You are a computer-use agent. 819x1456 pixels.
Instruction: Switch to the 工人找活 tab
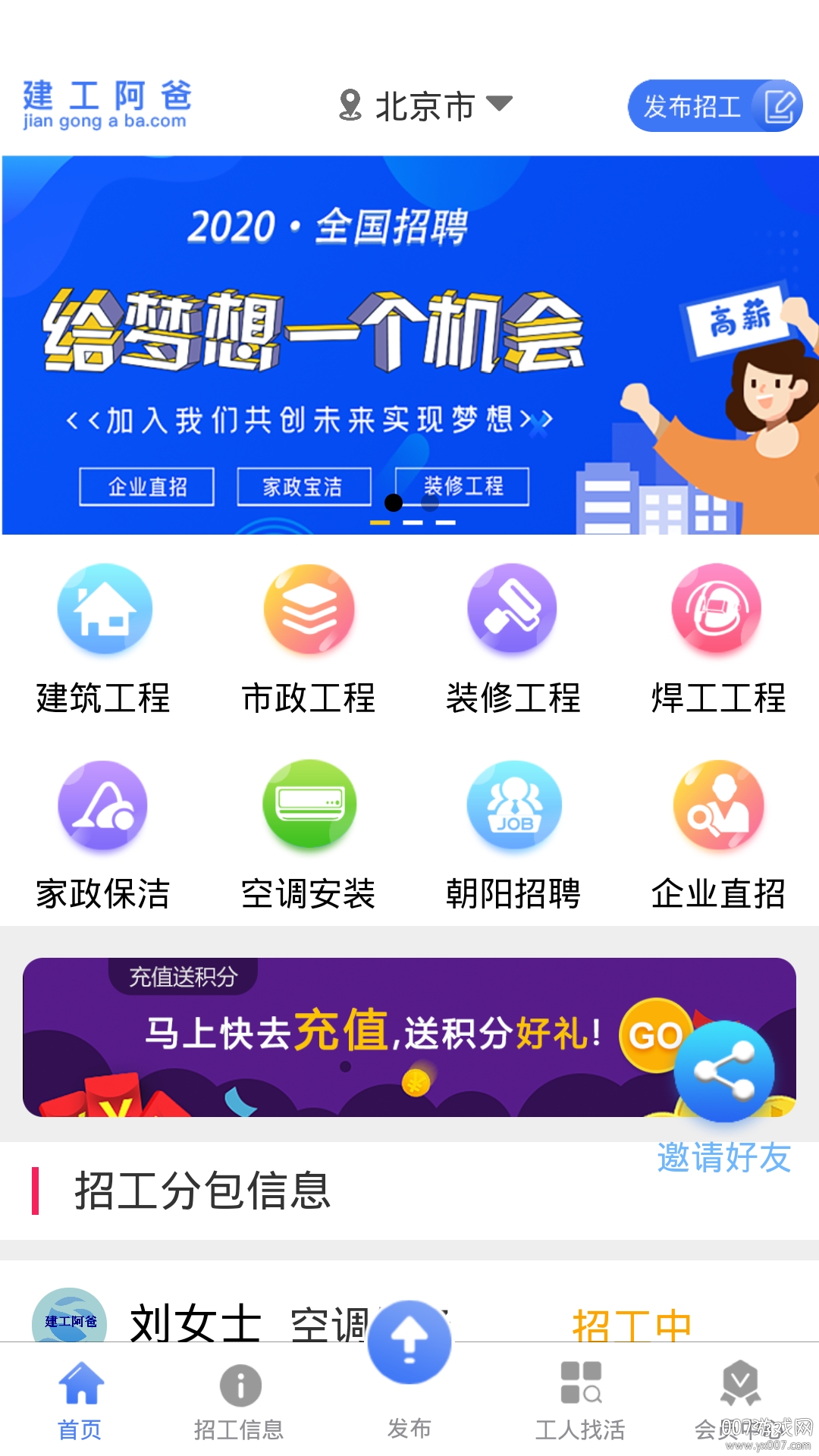click(x=580, y=1401)
